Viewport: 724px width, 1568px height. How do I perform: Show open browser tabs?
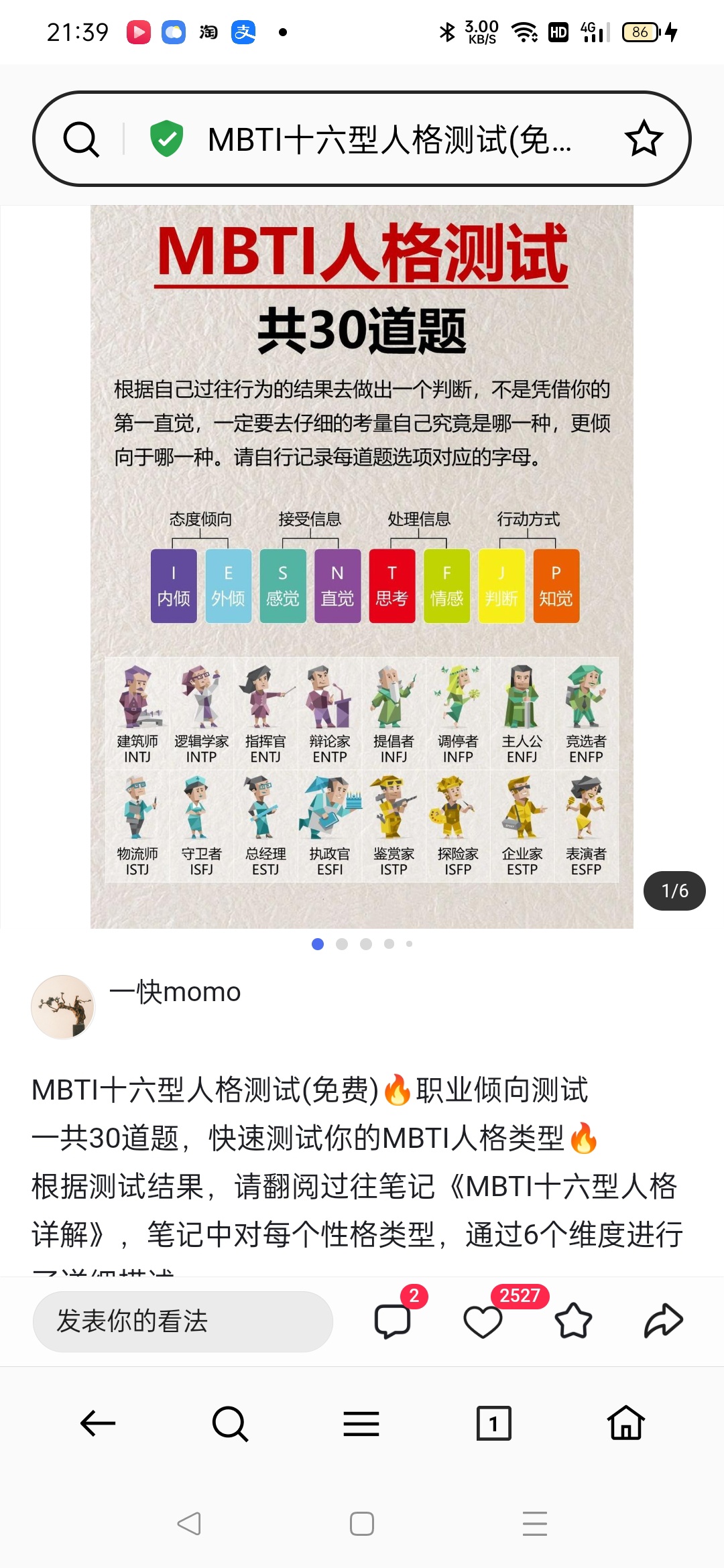pos(493,1423)
